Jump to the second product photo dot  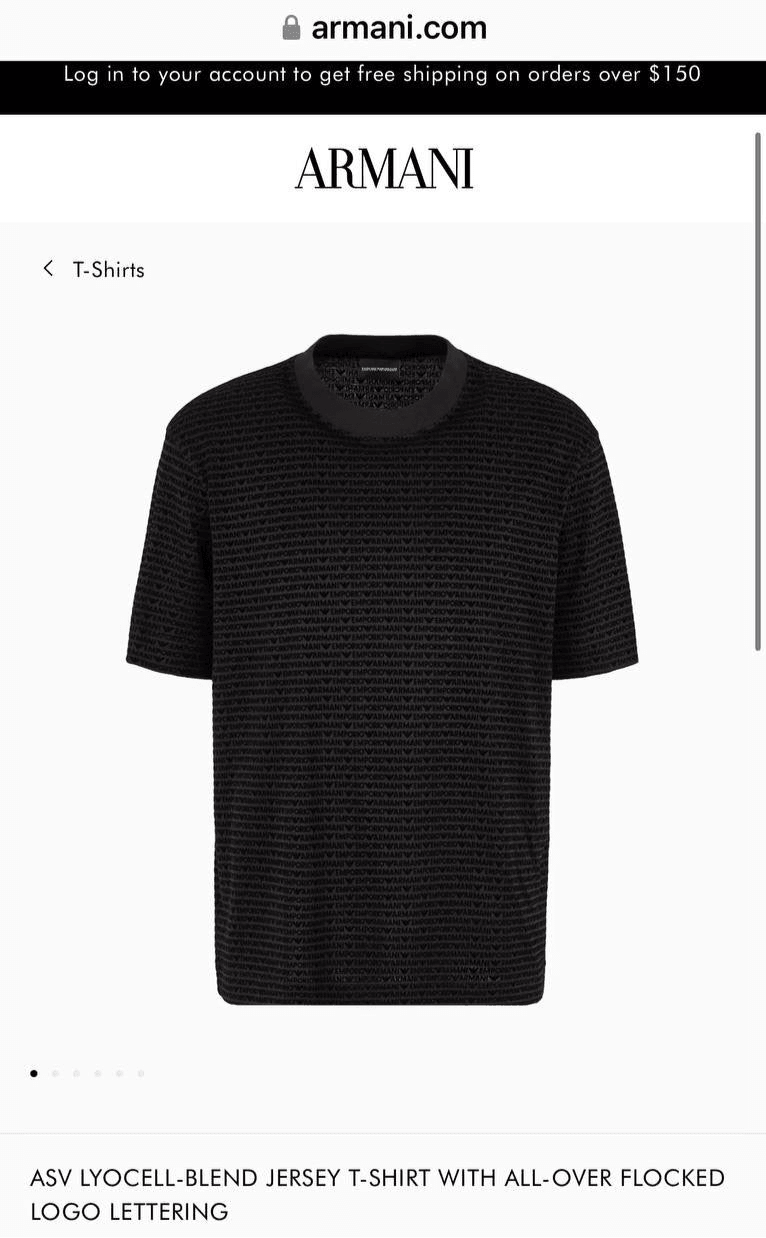coord(55,1073)
